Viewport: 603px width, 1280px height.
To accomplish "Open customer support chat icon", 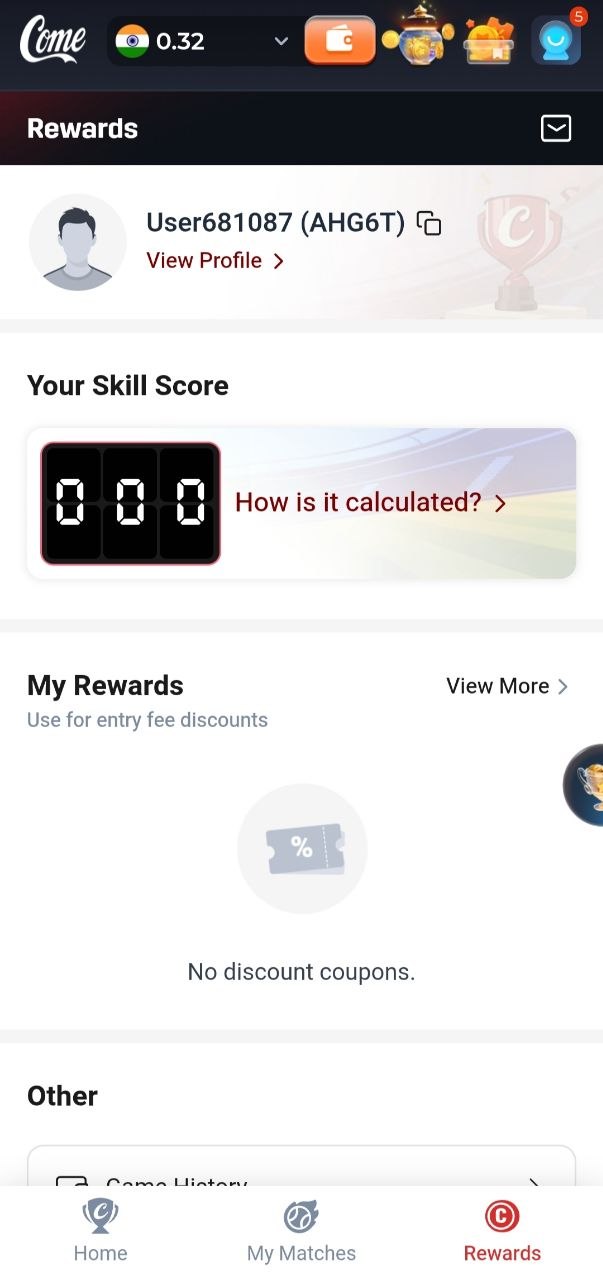I will [556, 41].
